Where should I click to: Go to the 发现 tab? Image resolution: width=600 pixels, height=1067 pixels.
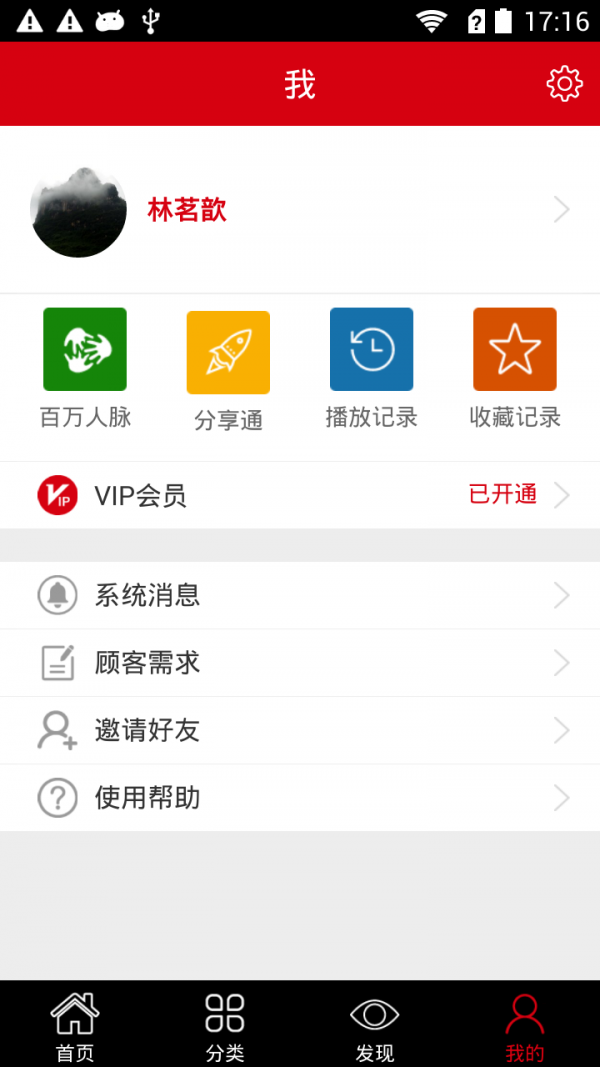[x=375, y=1025]
